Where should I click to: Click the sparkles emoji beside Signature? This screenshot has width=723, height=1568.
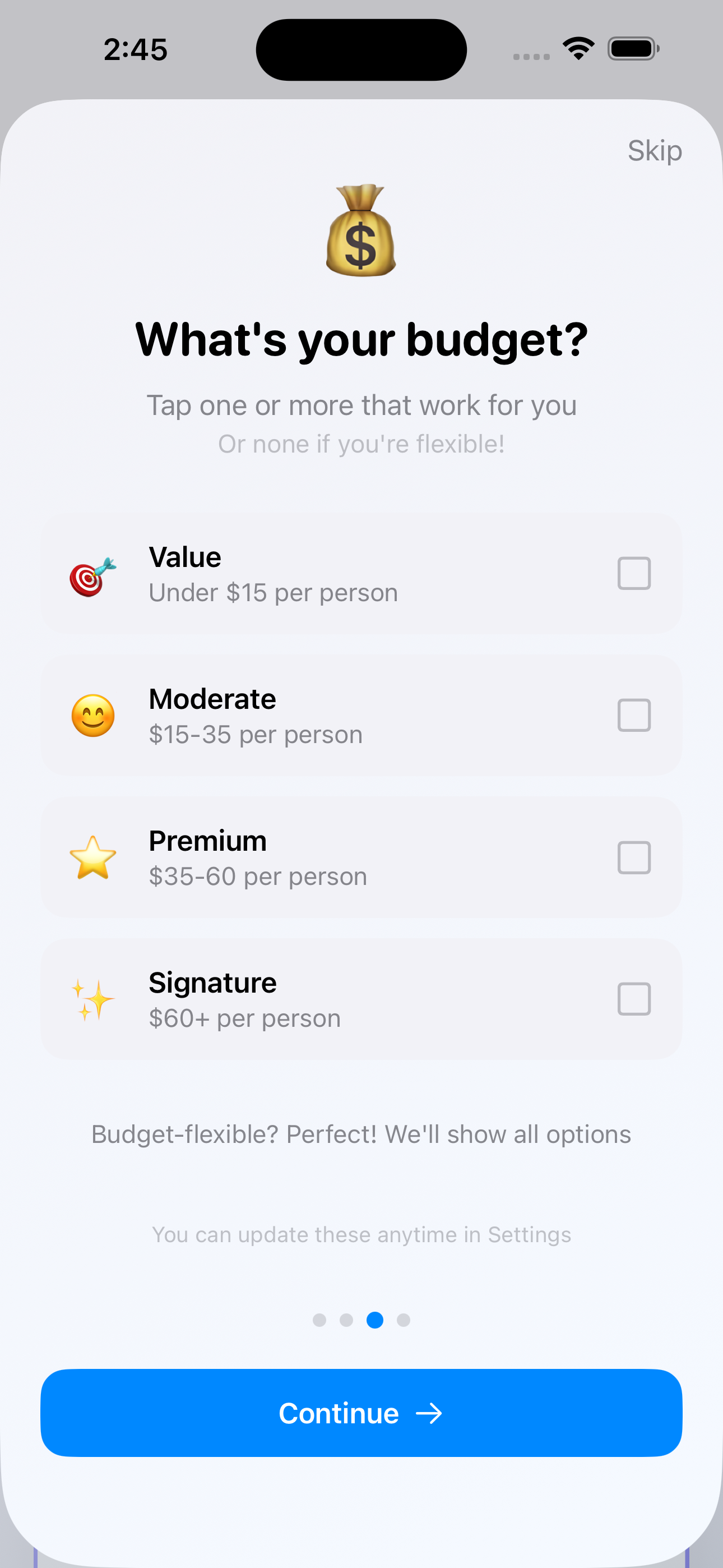pos(92,999)
